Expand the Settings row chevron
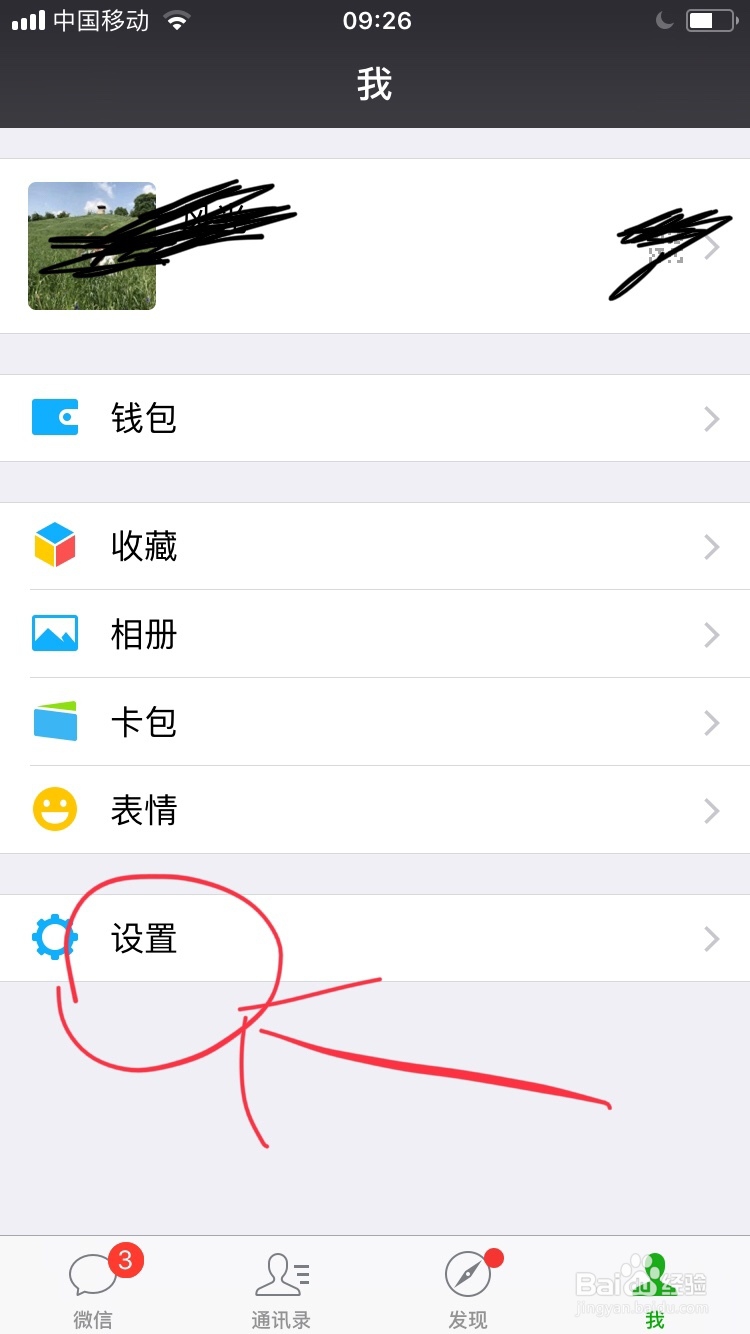Viewport: 750px width, 1334px height. 711,938
